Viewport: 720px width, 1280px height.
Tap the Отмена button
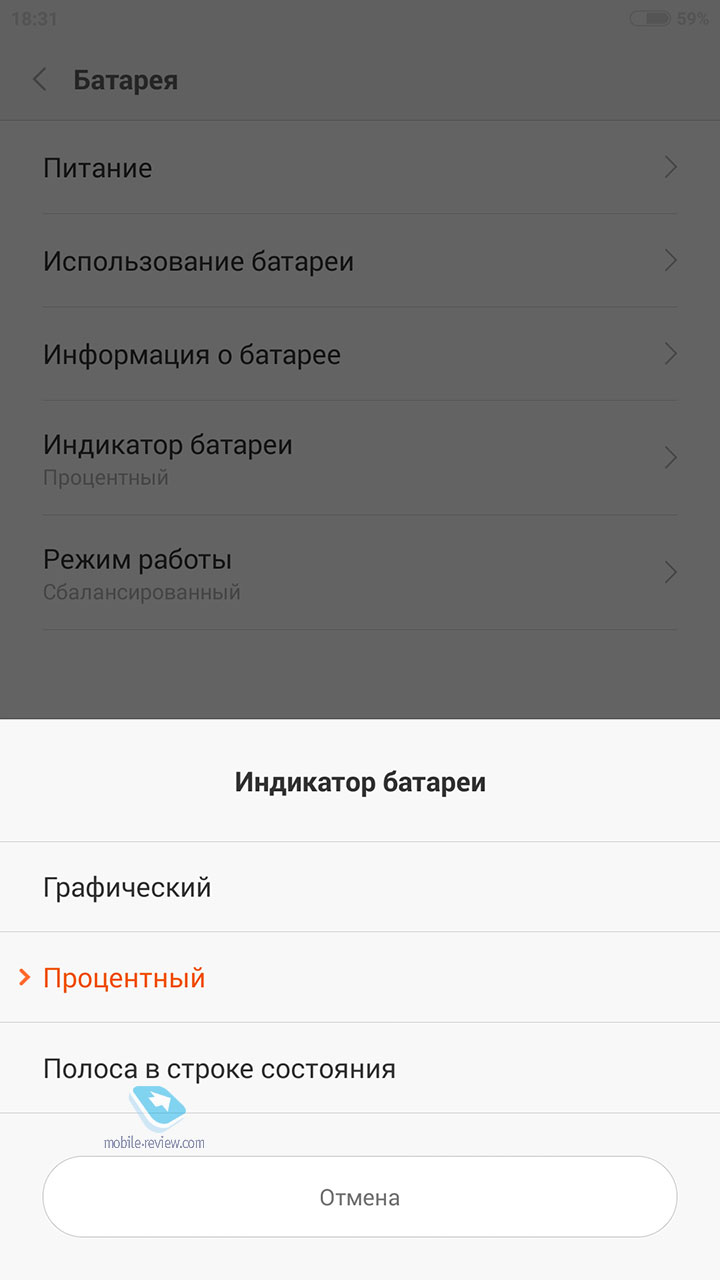[360, 1197]
